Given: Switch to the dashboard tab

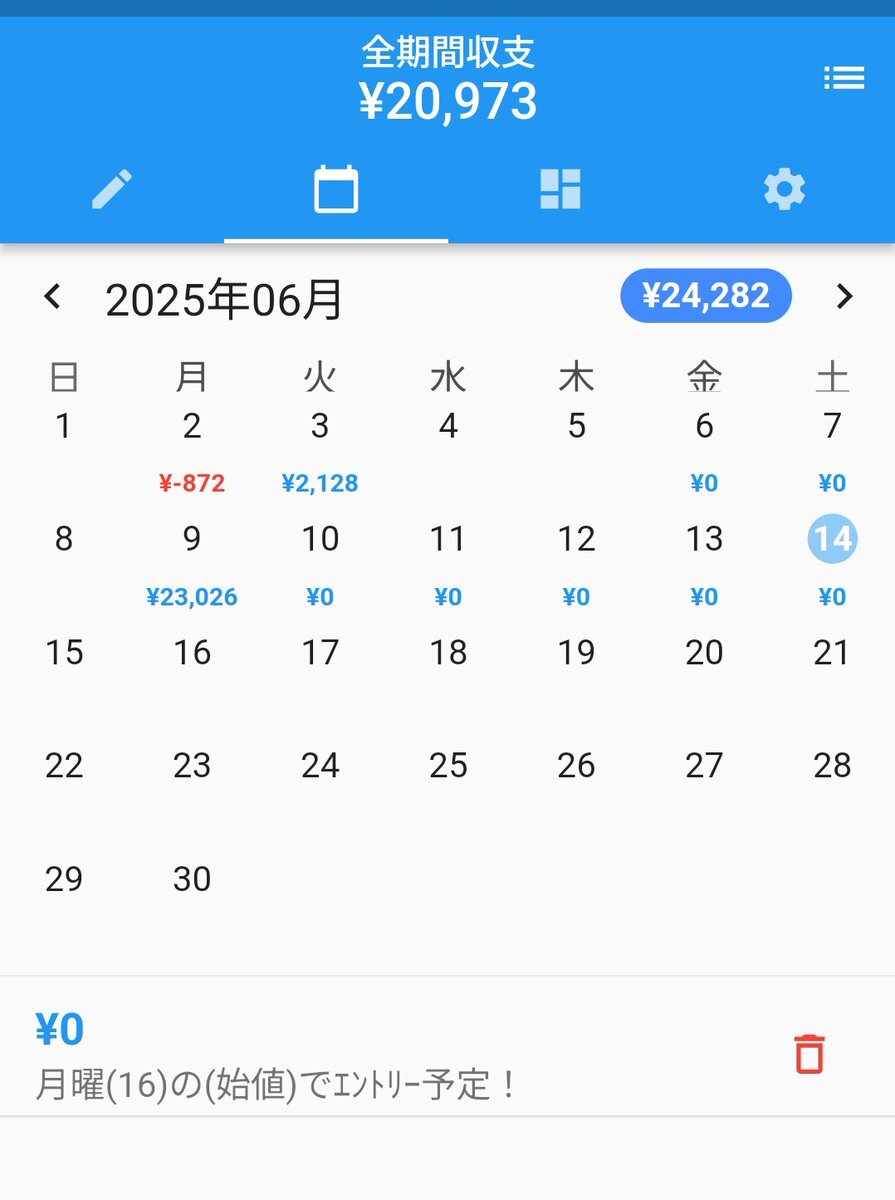Looking at the screenshot, I should [x=560, y=189].
